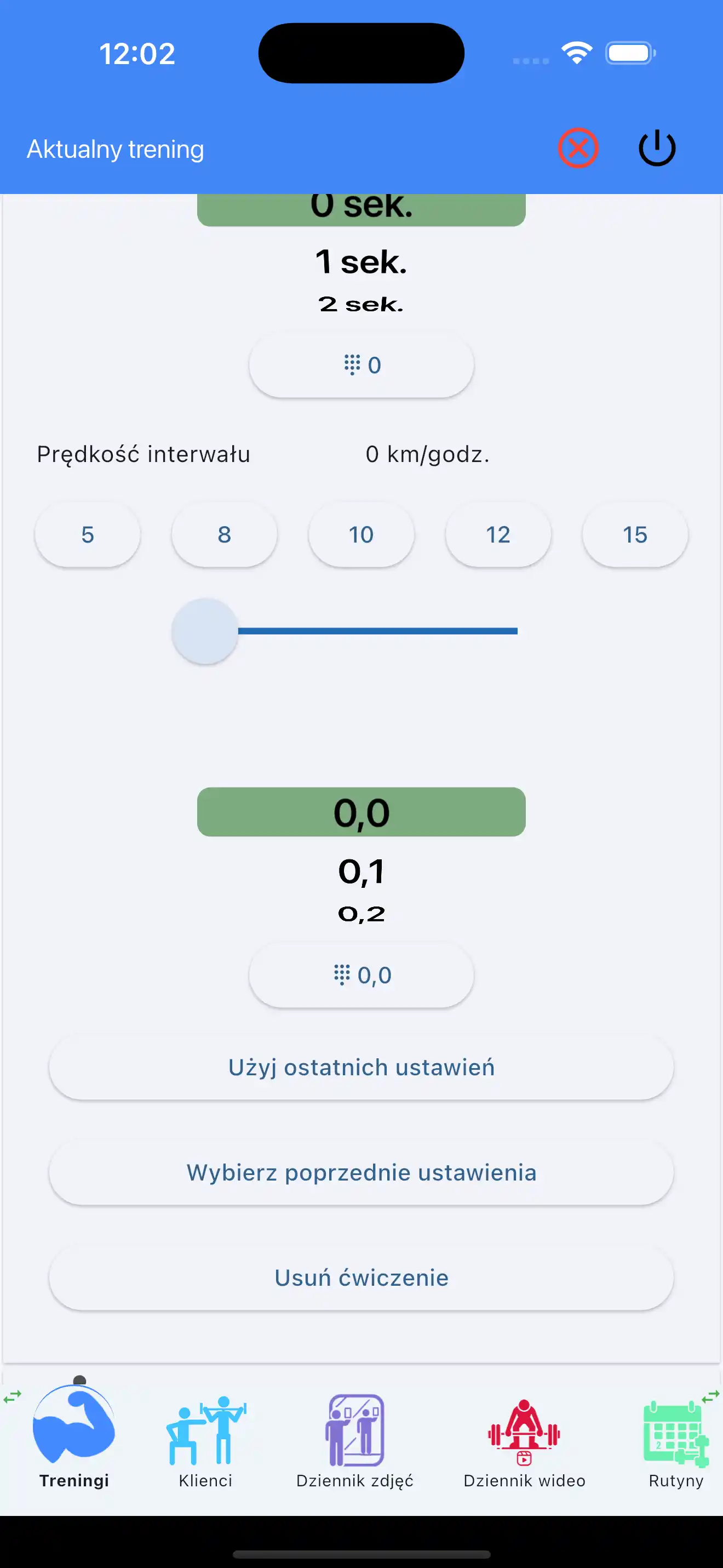Viewport: 723px width, 1568px height.
Task: Pick 1 sek. from the duration picker
Action: 360,263
